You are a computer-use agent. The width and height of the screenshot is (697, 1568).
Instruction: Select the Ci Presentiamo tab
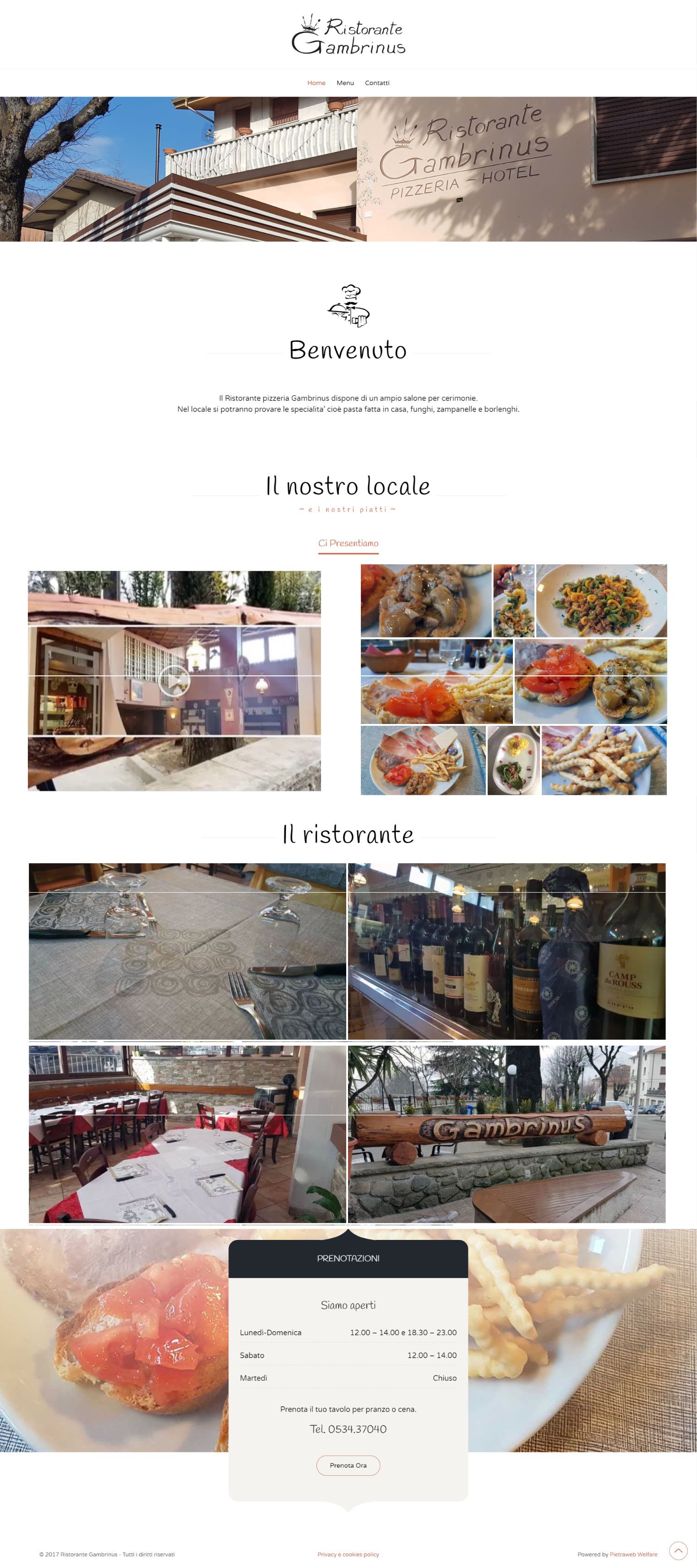click(348, 543)
